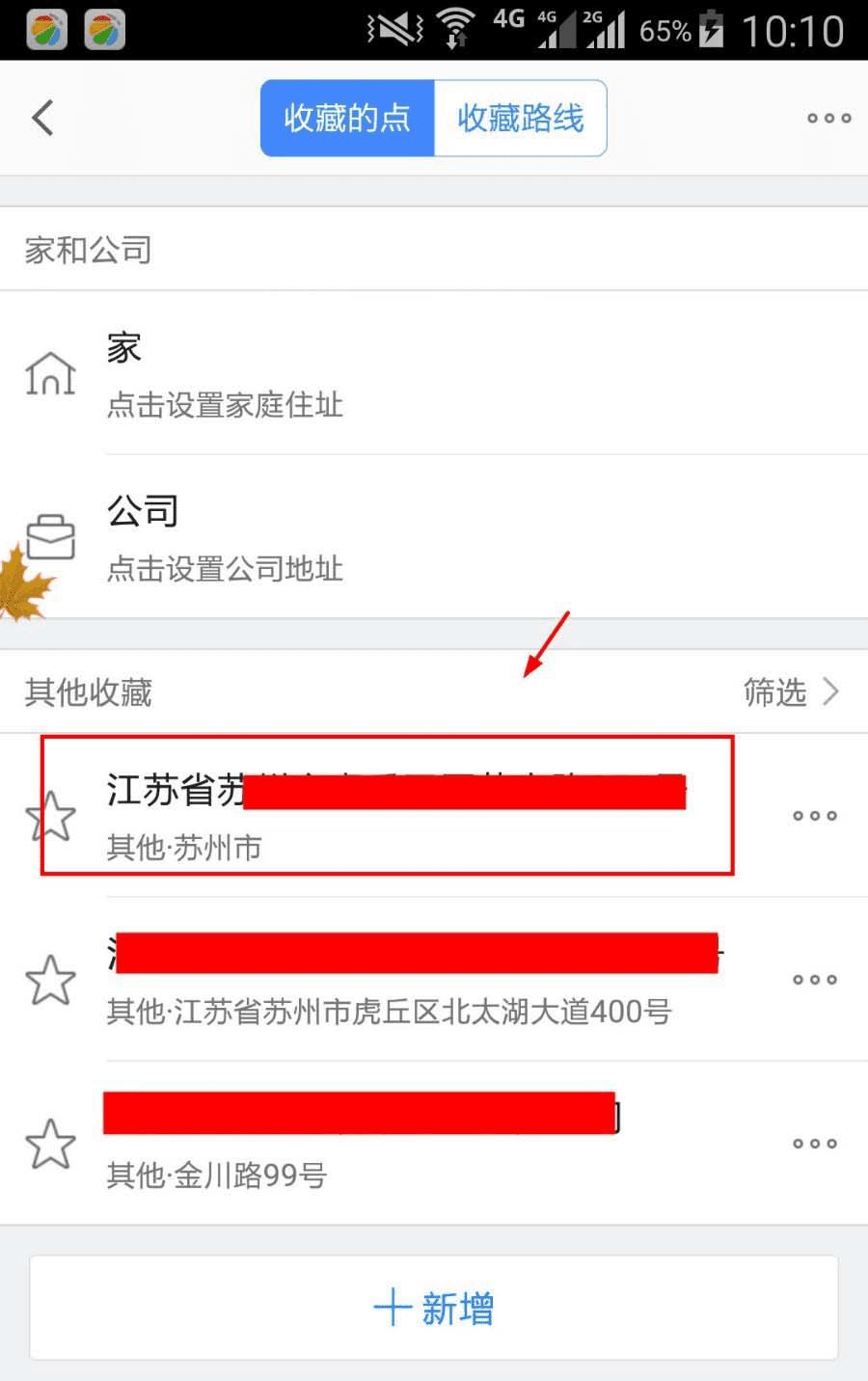Set company address via 公司 row
The width and height of the screenshot is (868, 1381).
pos(434,538)
